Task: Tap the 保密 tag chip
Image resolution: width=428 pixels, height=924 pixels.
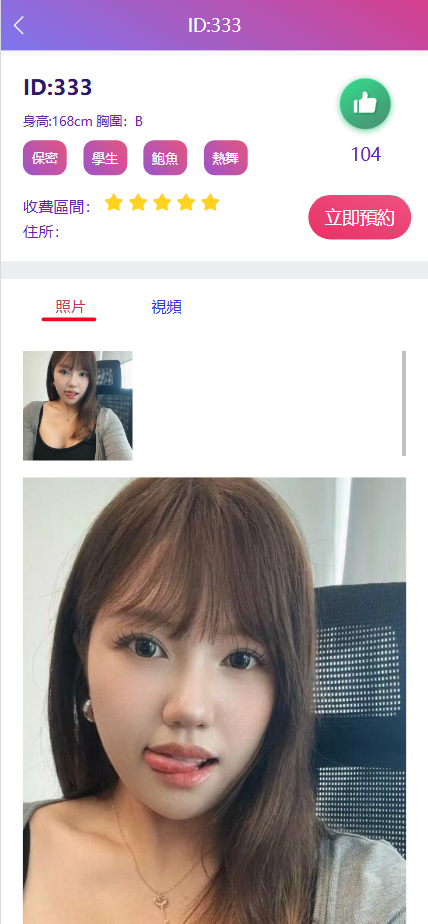Action: point(45,158)
